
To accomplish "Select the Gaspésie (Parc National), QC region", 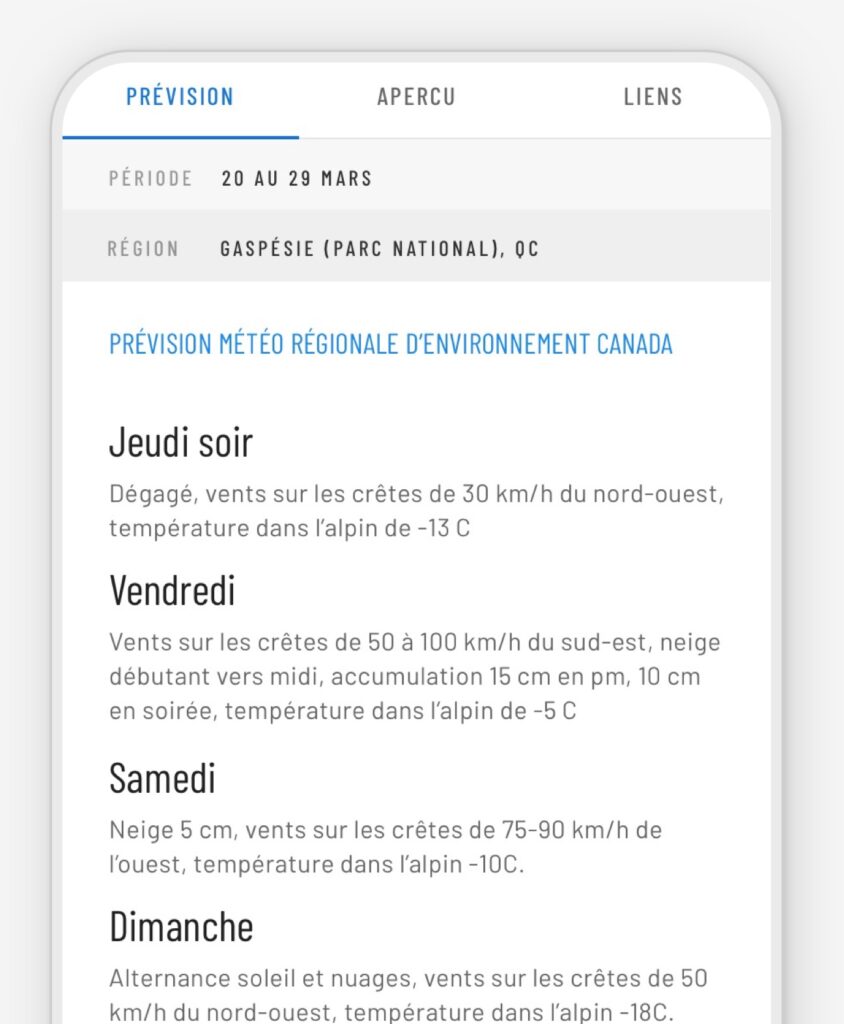I will click(378, 248).
